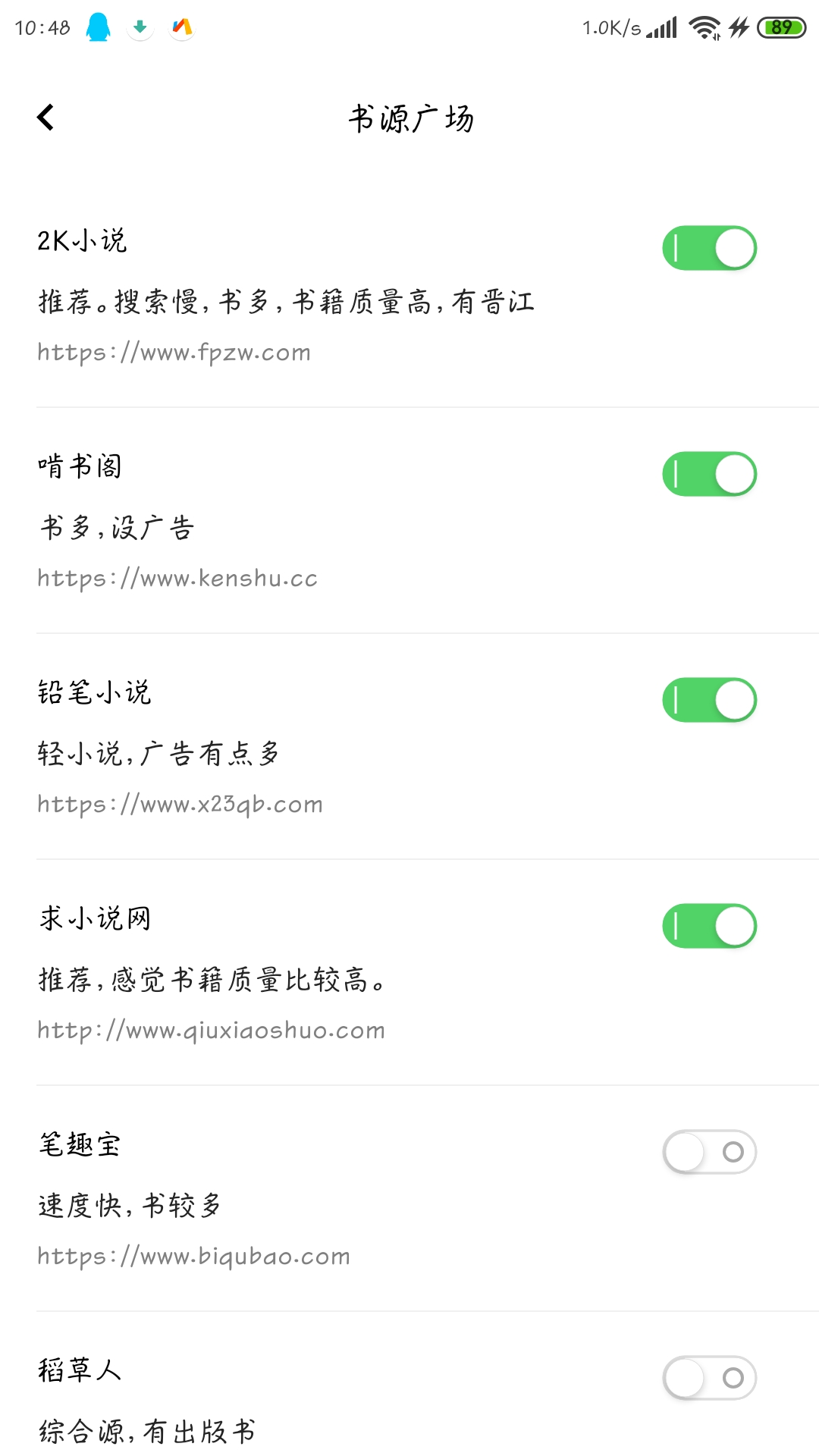Toggle off the 求小说网 source

click(x=710, y=926)
